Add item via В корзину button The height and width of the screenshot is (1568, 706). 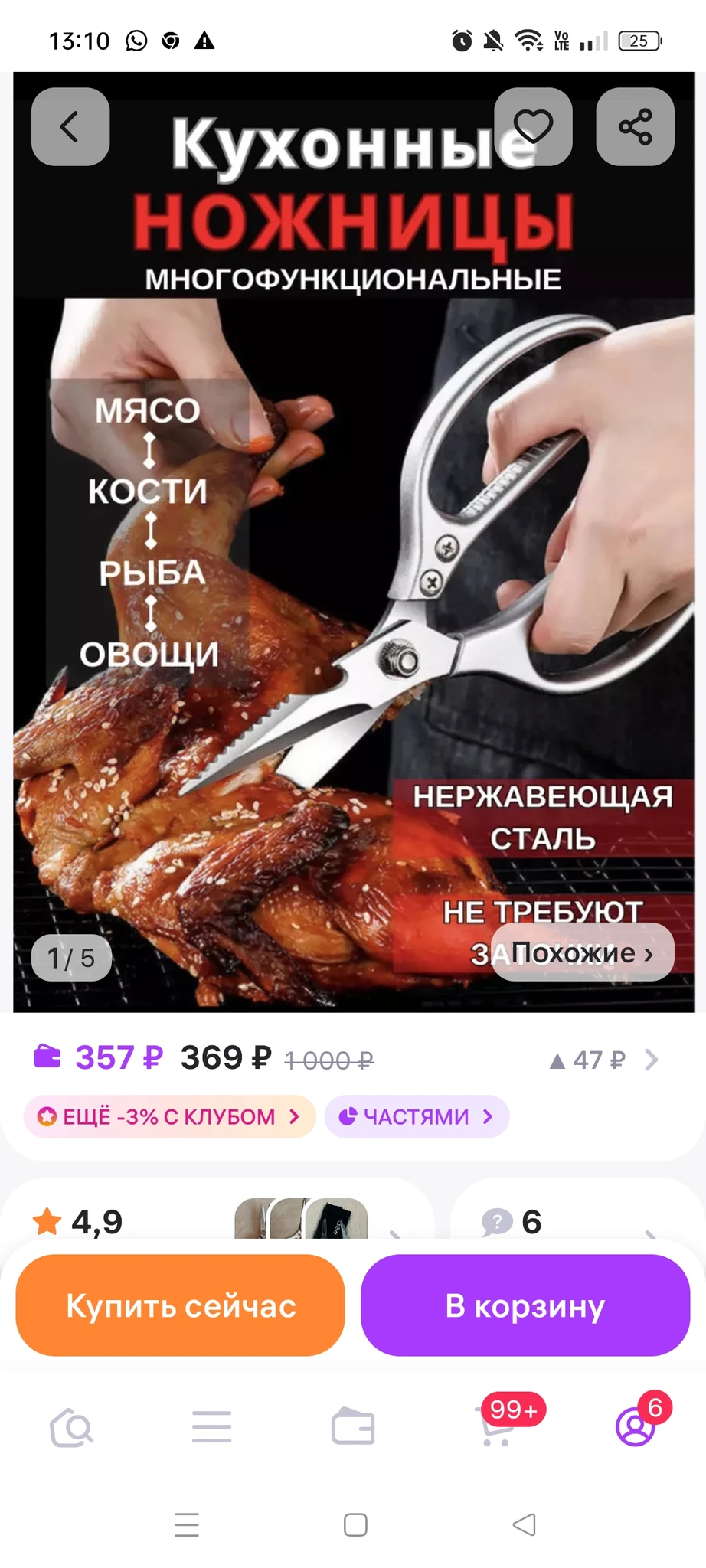(525, 1305)
